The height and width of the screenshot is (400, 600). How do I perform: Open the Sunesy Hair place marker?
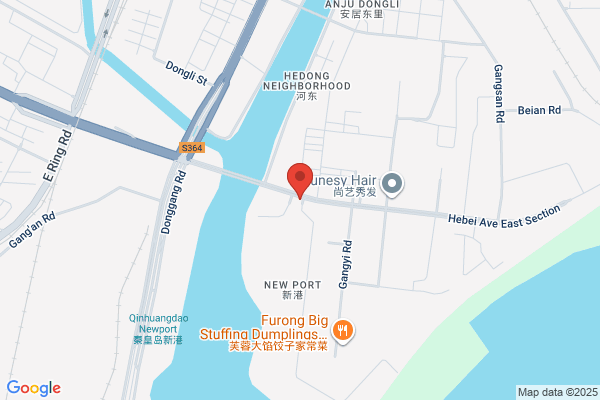tap(392, 185)
